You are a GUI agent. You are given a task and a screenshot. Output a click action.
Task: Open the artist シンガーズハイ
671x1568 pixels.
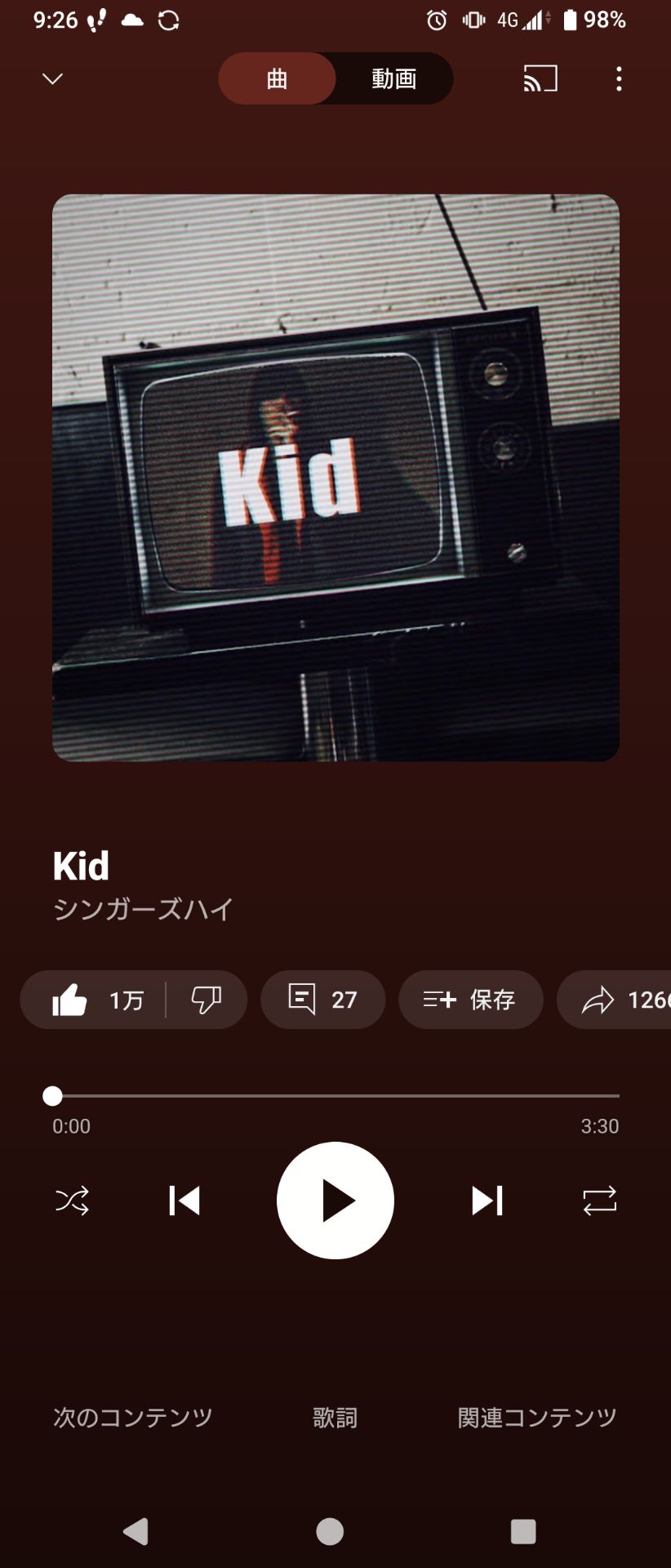click(x=143, y=909)
